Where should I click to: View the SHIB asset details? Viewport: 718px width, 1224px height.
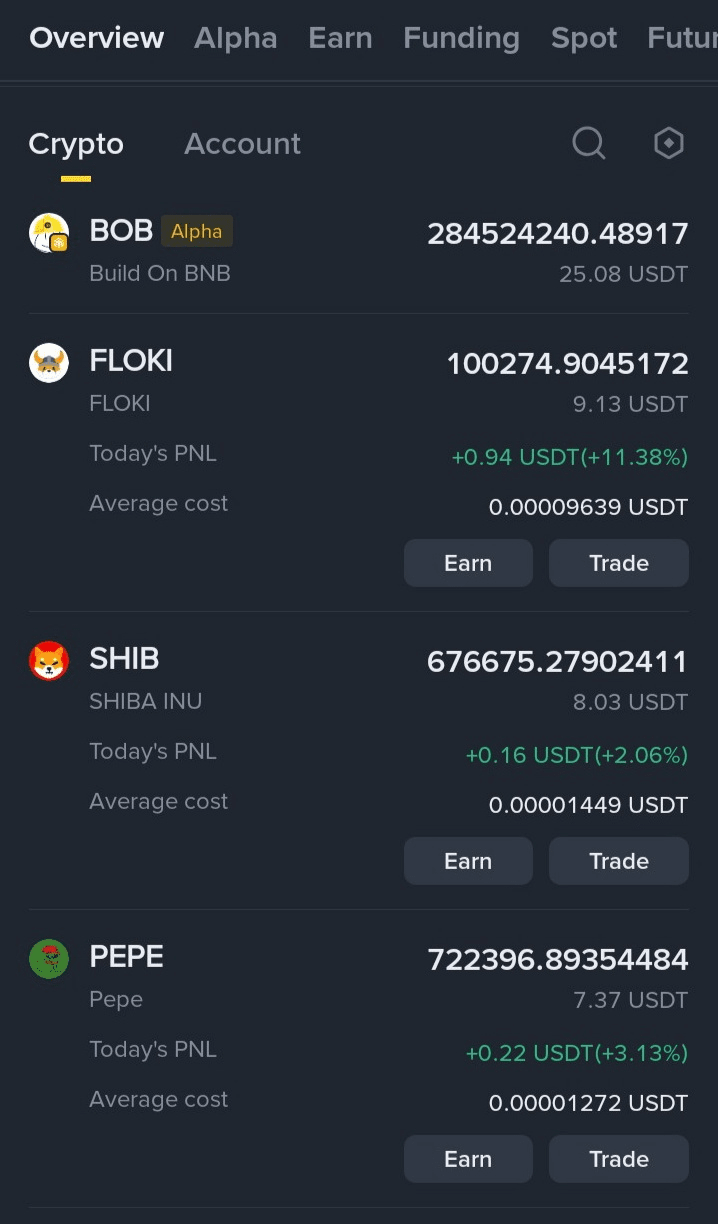coord(124,659)
